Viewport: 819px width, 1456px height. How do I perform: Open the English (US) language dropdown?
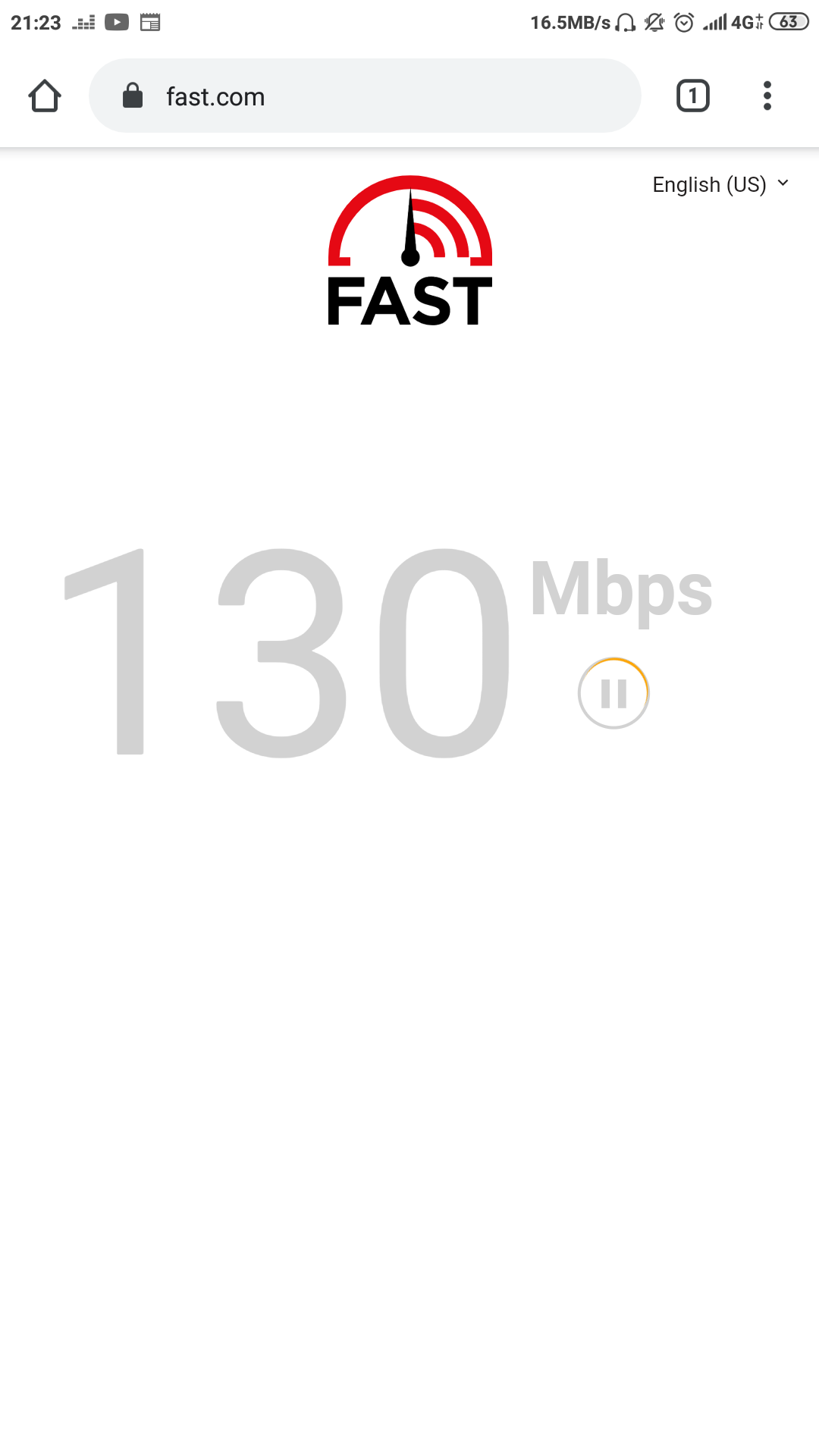[x=720, y=184]
